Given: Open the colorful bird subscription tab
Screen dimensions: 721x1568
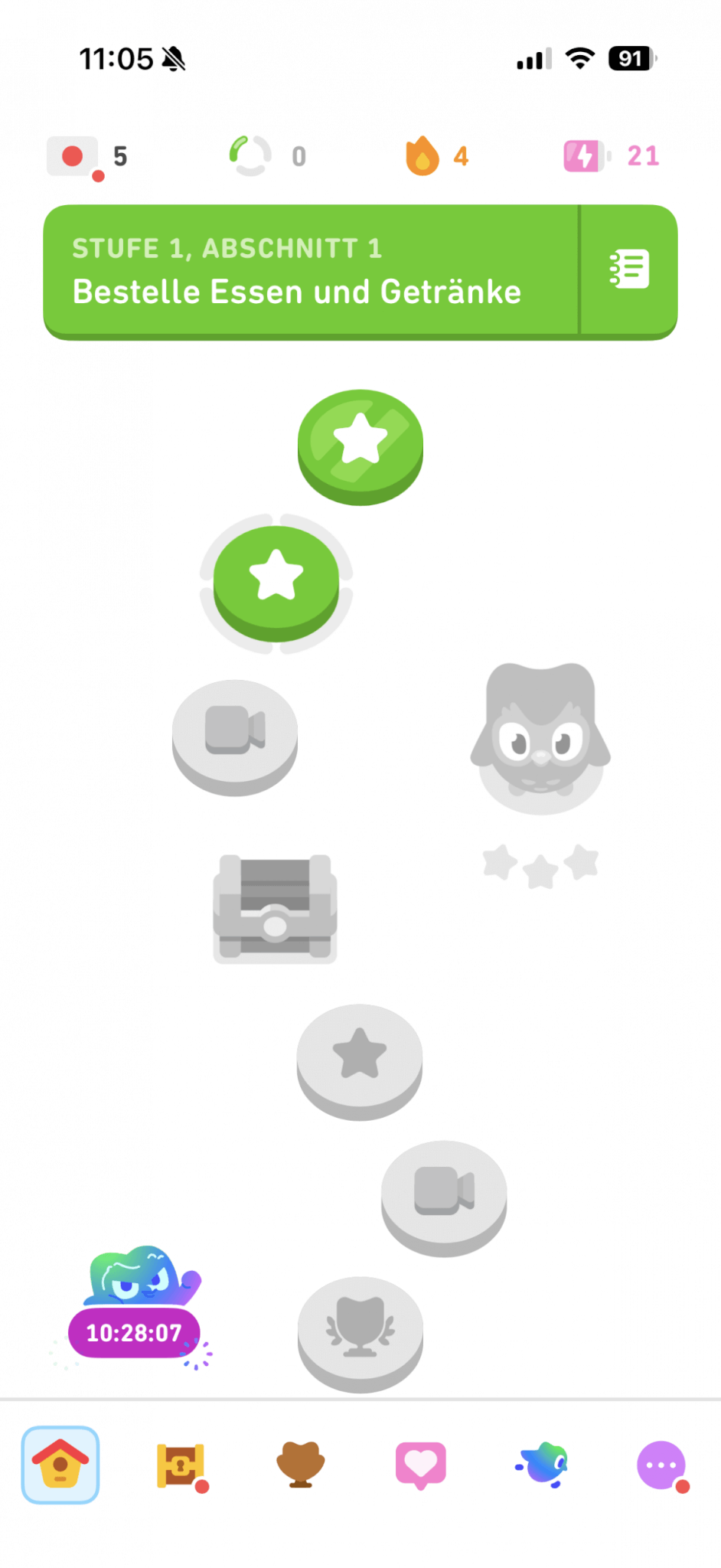Looking at the screenshot, I should pos(541,1465).
